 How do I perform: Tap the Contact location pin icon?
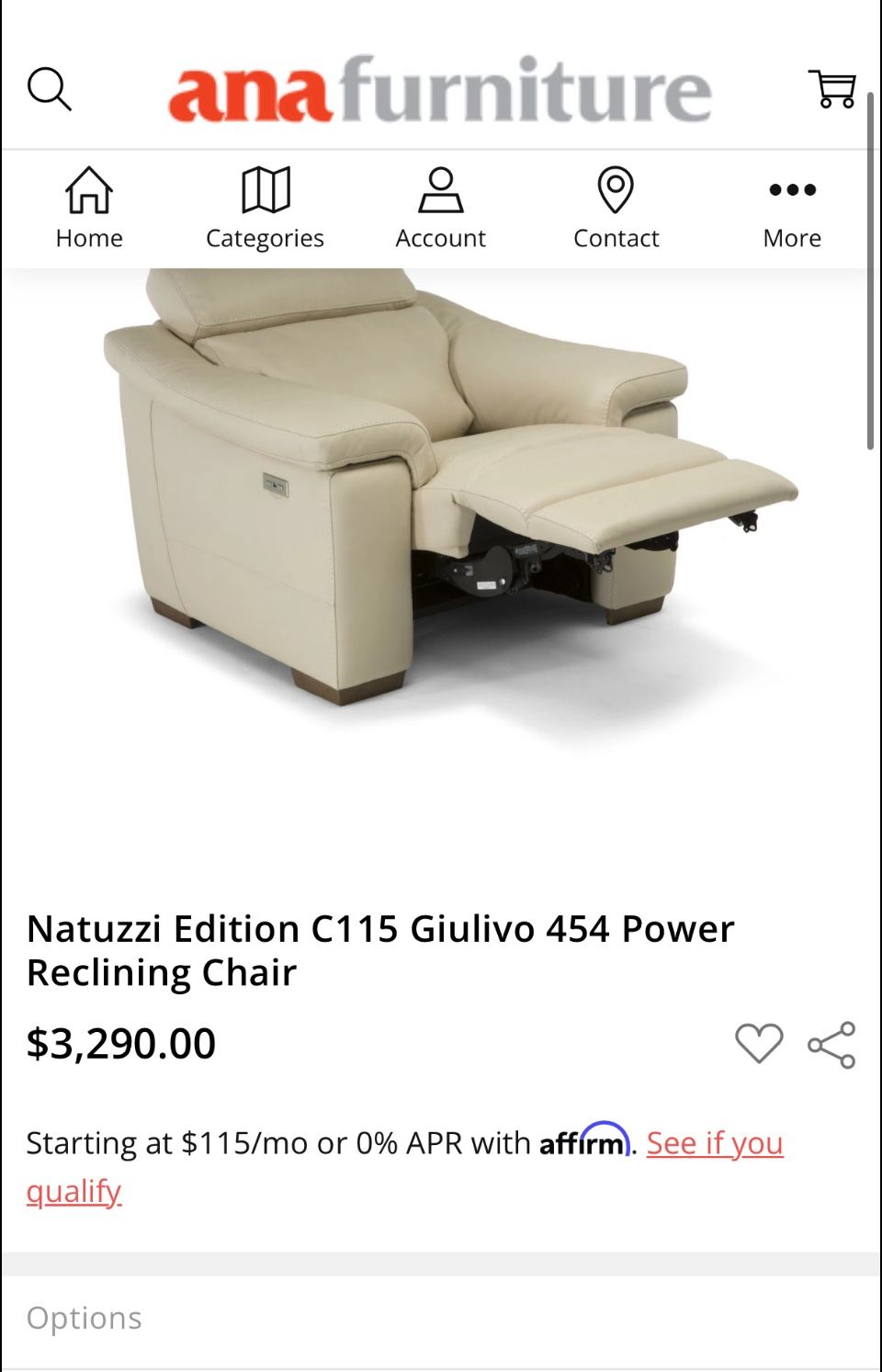coord(616,191)
